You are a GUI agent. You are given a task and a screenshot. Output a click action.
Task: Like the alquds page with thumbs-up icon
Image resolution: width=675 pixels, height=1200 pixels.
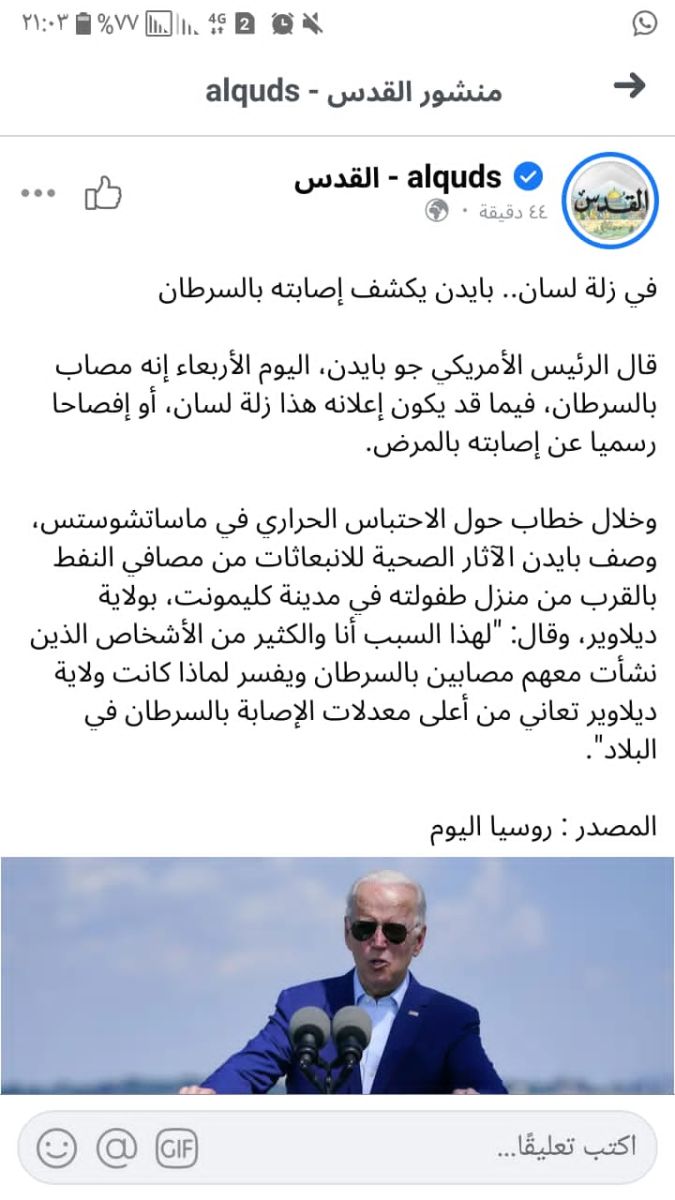click(x=103, y=192)
